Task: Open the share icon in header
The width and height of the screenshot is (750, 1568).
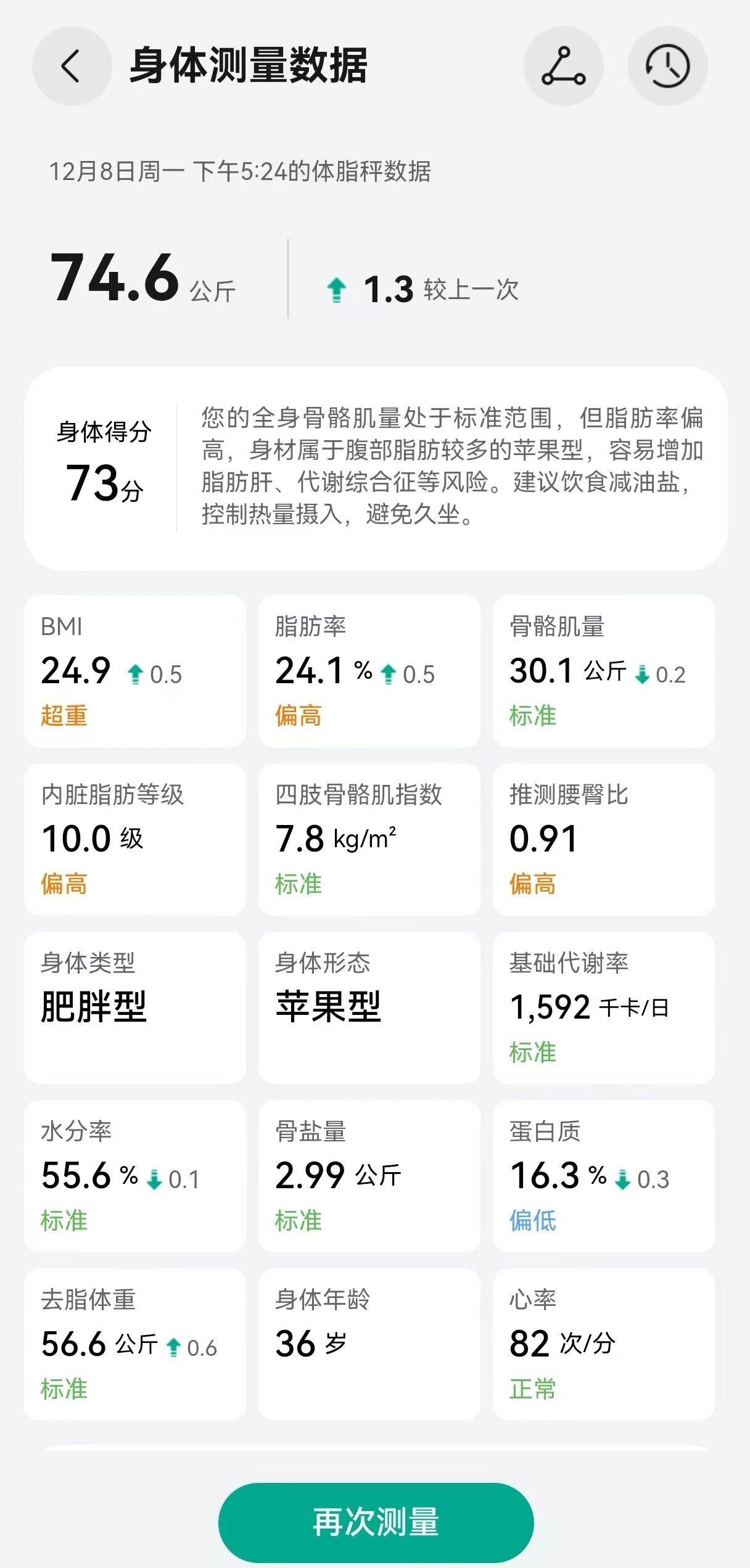Action: (x=563, y=66)
